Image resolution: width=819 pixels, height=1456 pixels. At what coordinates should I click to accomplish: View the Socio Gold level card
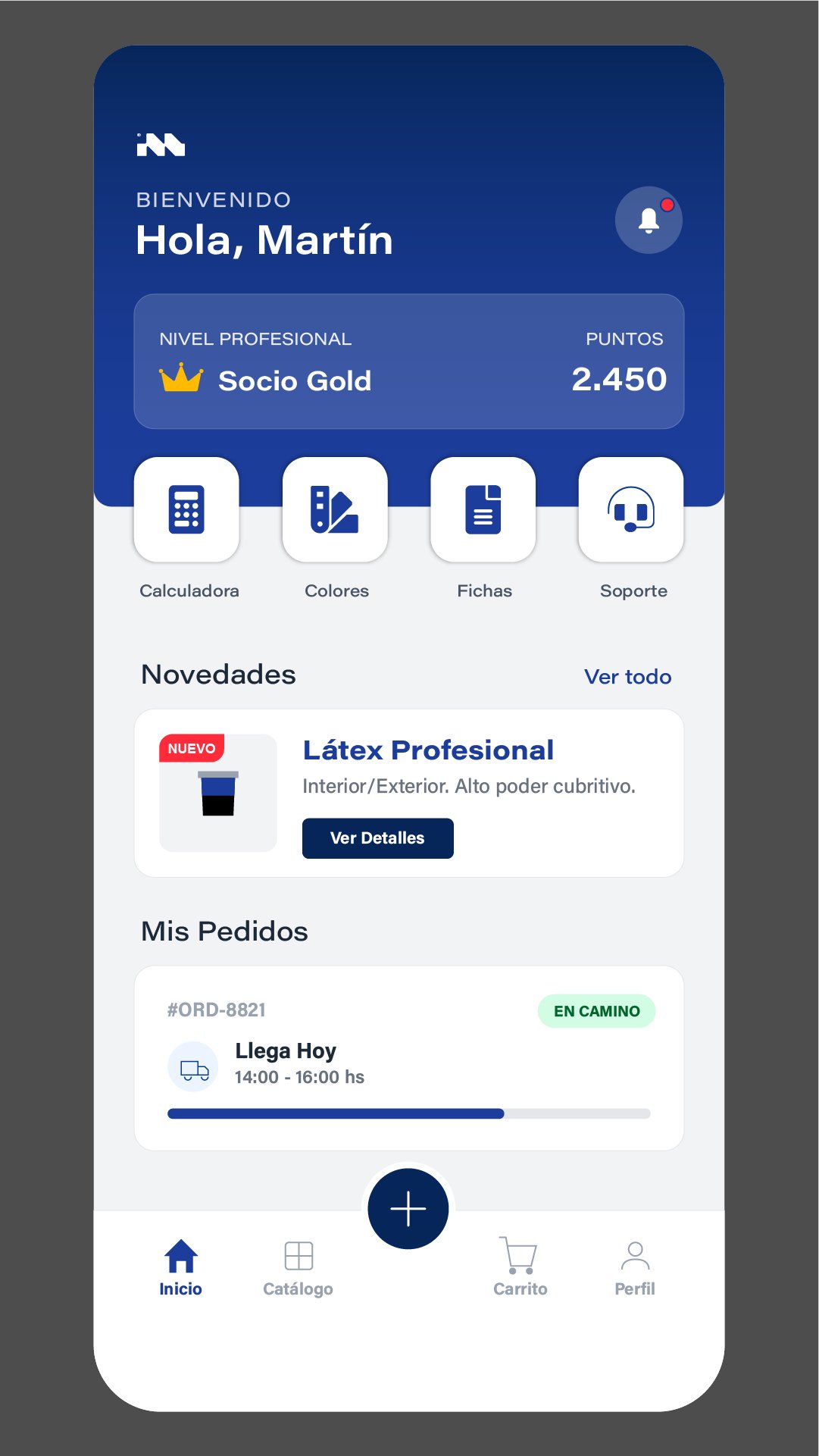coord(409,362)
